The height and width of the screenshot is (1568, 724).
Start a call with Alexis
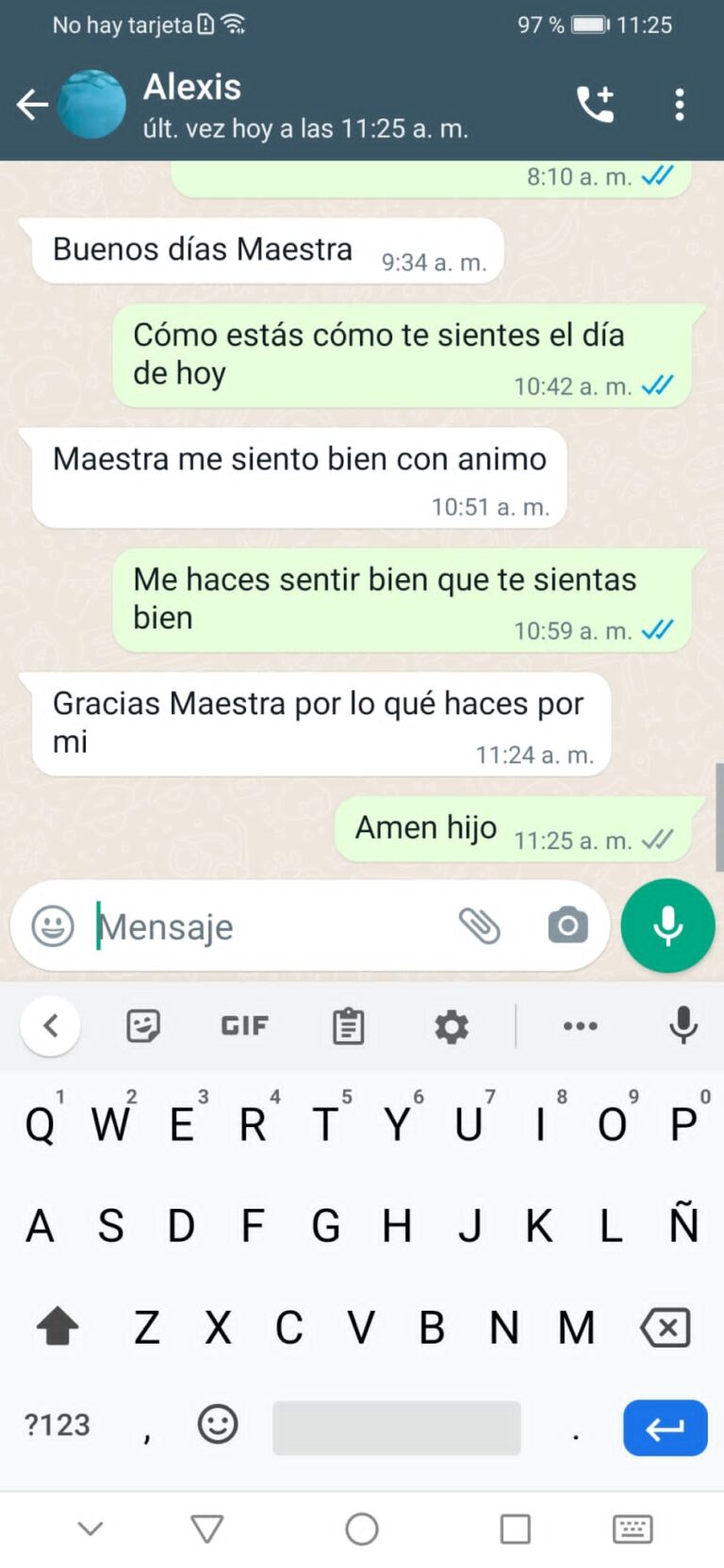(595, 105)
